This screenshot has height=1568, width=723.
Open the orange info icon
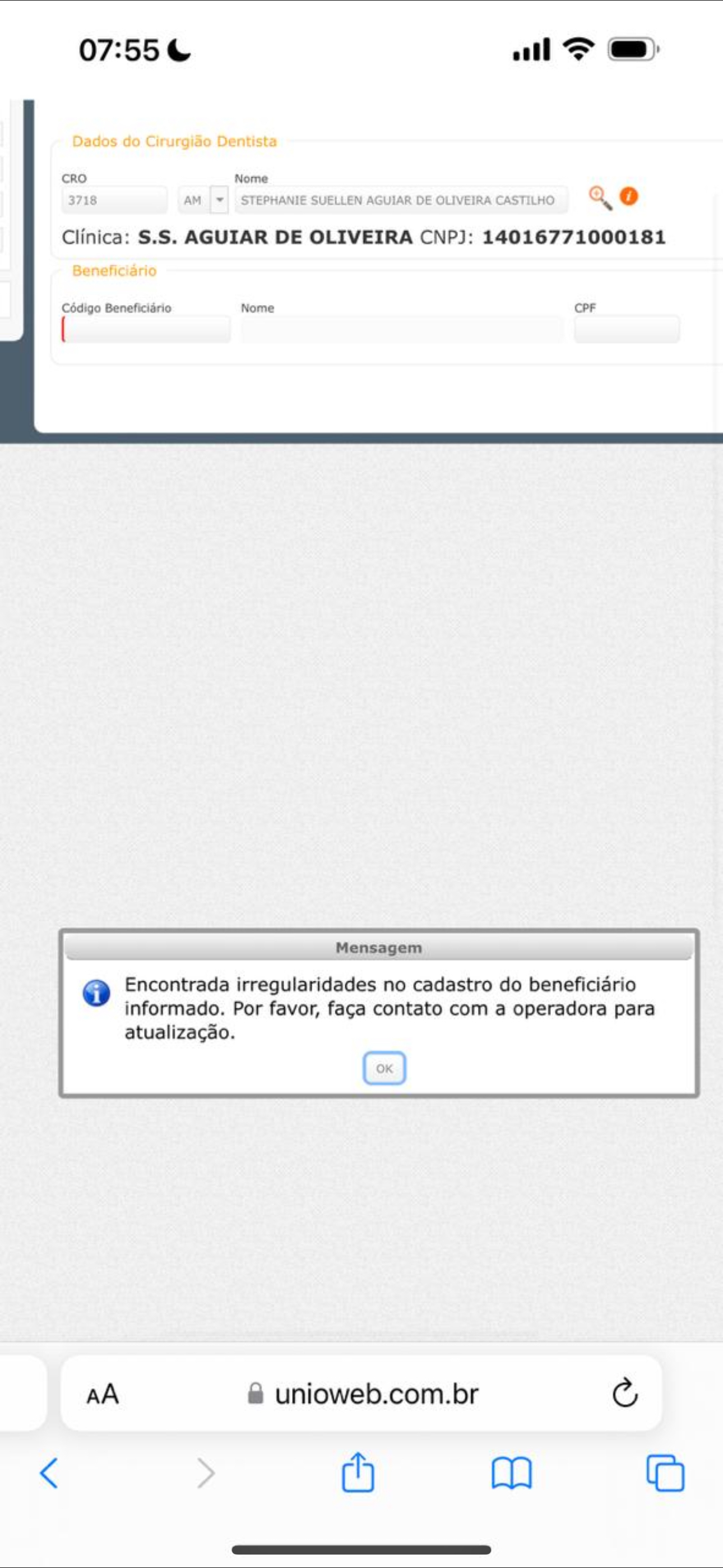tap(629, 197)
